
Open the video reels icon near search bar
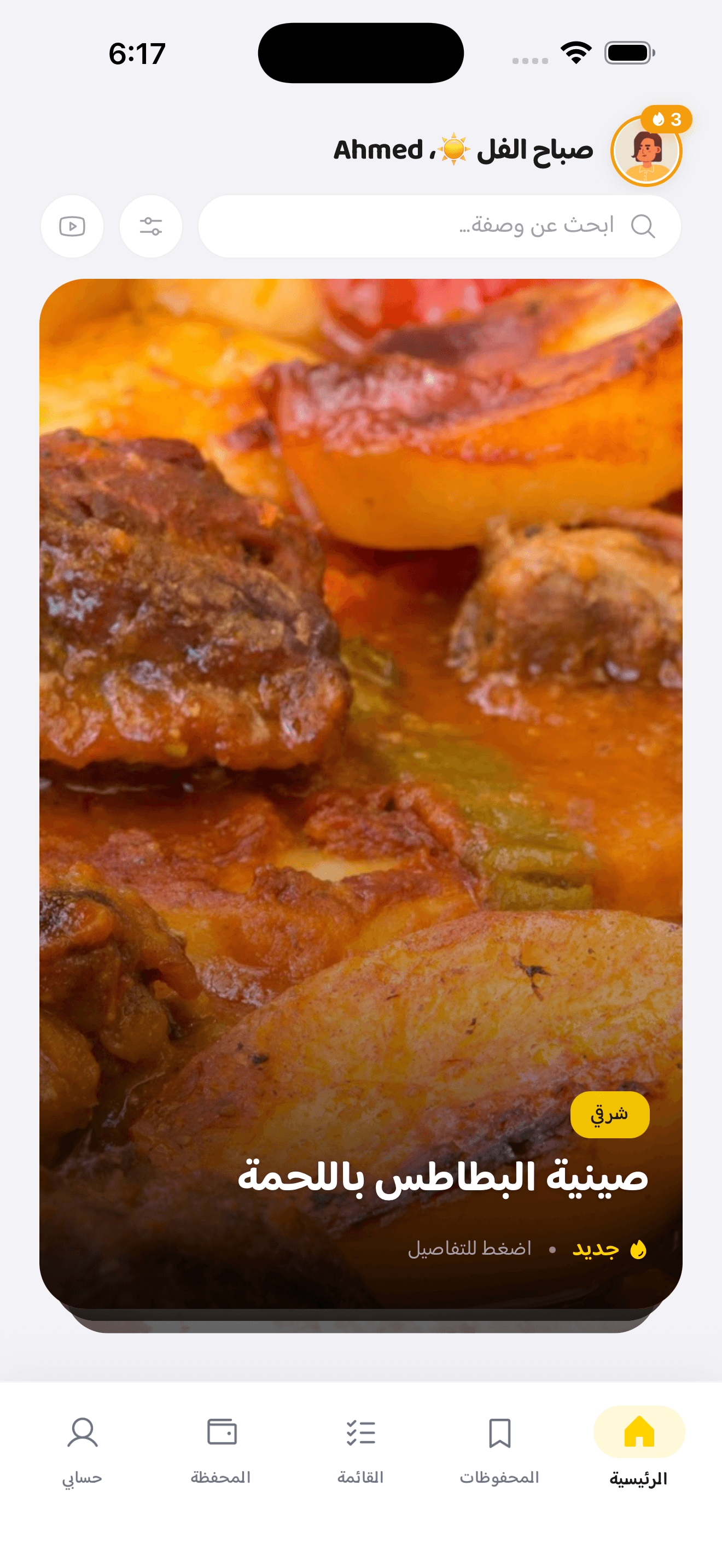click(x=72, y=226)
